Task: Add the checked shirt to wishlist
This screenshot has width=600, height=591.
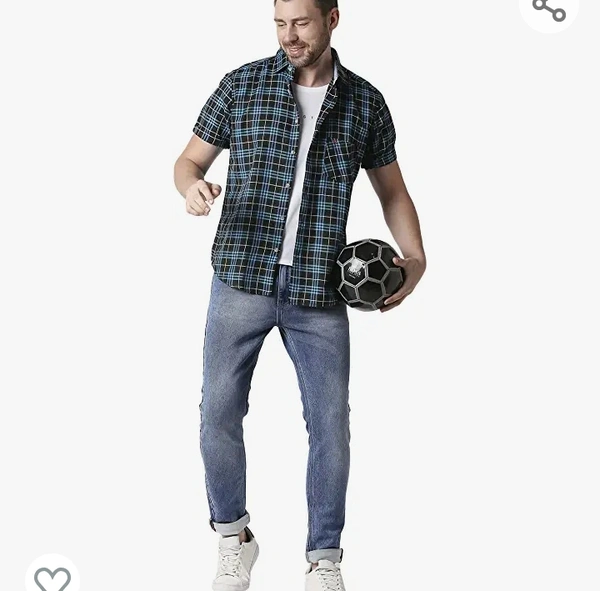Action: (52, 577)
